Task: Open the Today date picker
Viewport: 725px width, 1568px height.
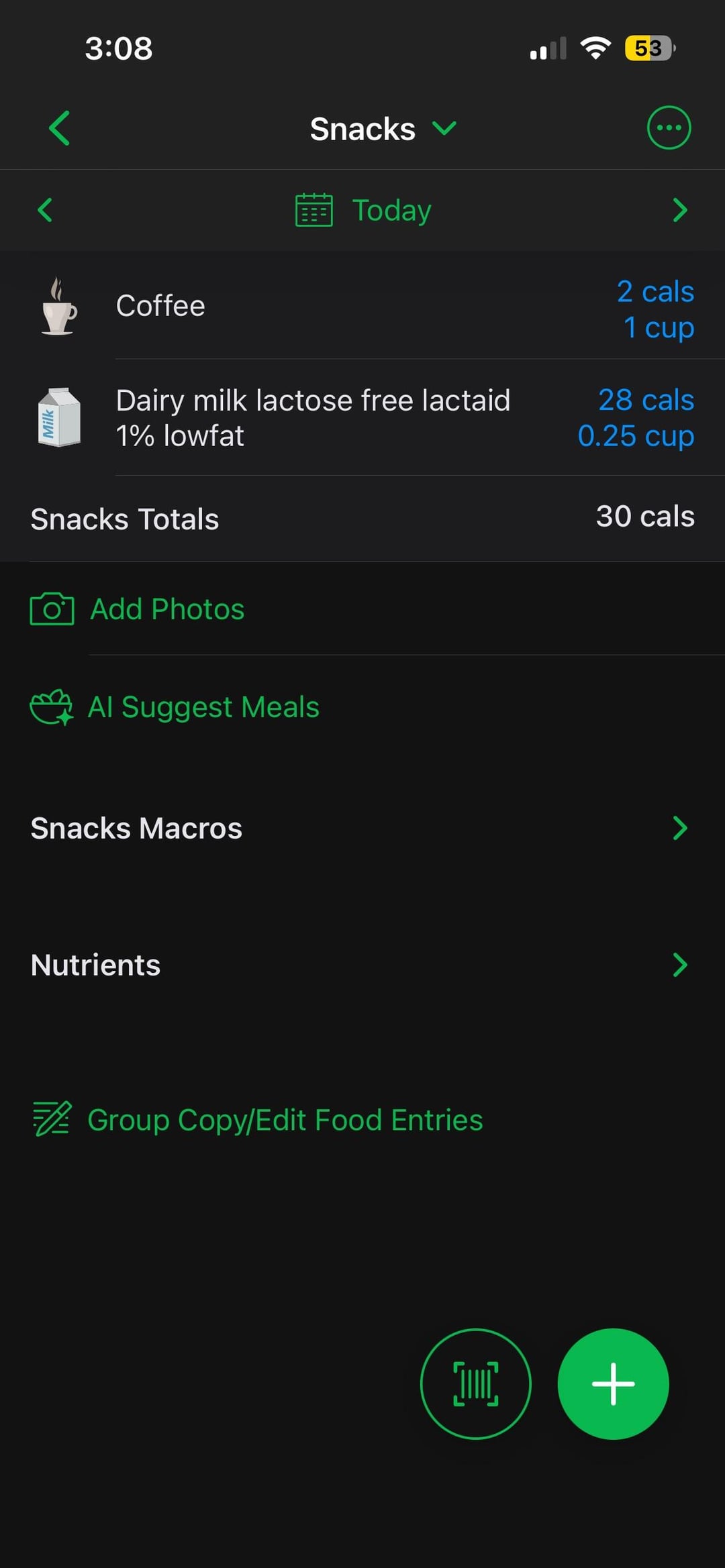Action: (363, 210)
